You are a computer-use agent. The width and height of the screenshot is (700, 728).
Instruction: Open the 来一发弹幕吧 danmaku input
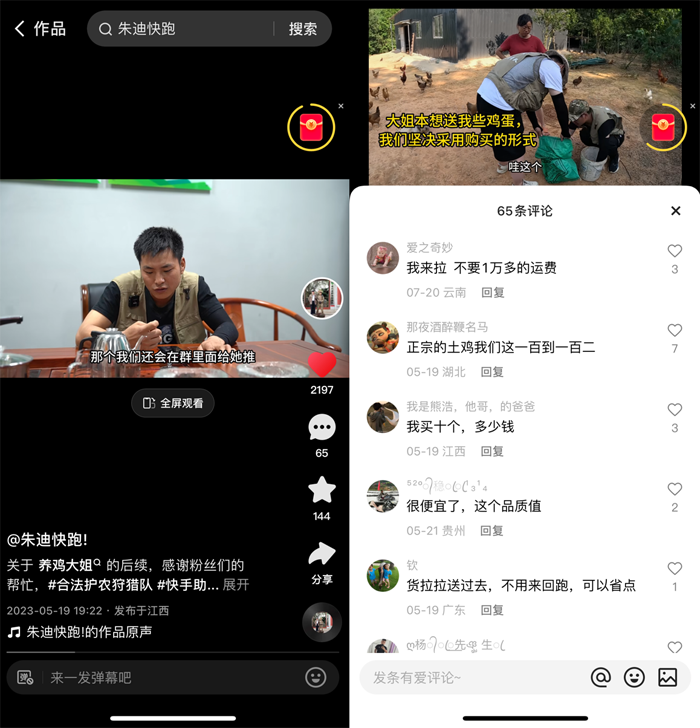click(x=160, y=678)
